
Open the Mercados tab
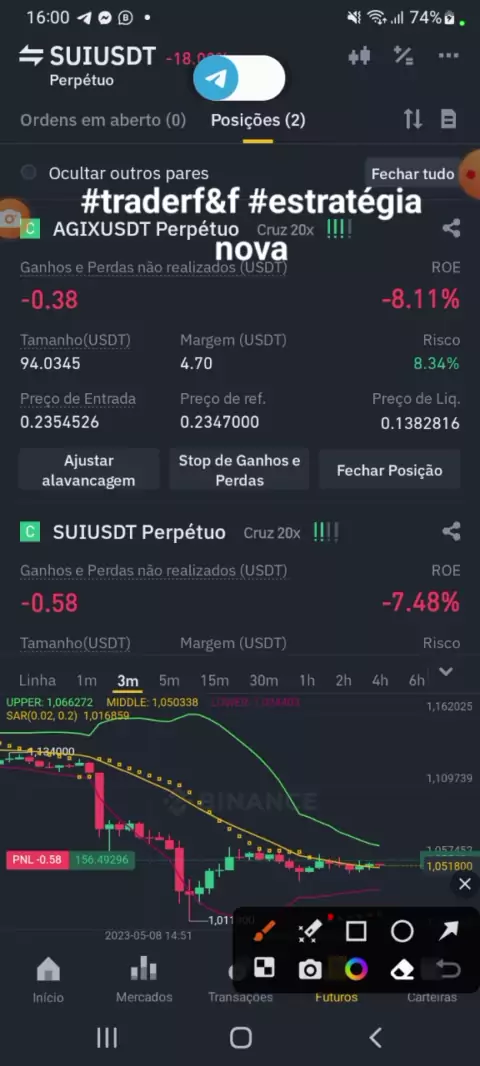(x=144, y=980)
